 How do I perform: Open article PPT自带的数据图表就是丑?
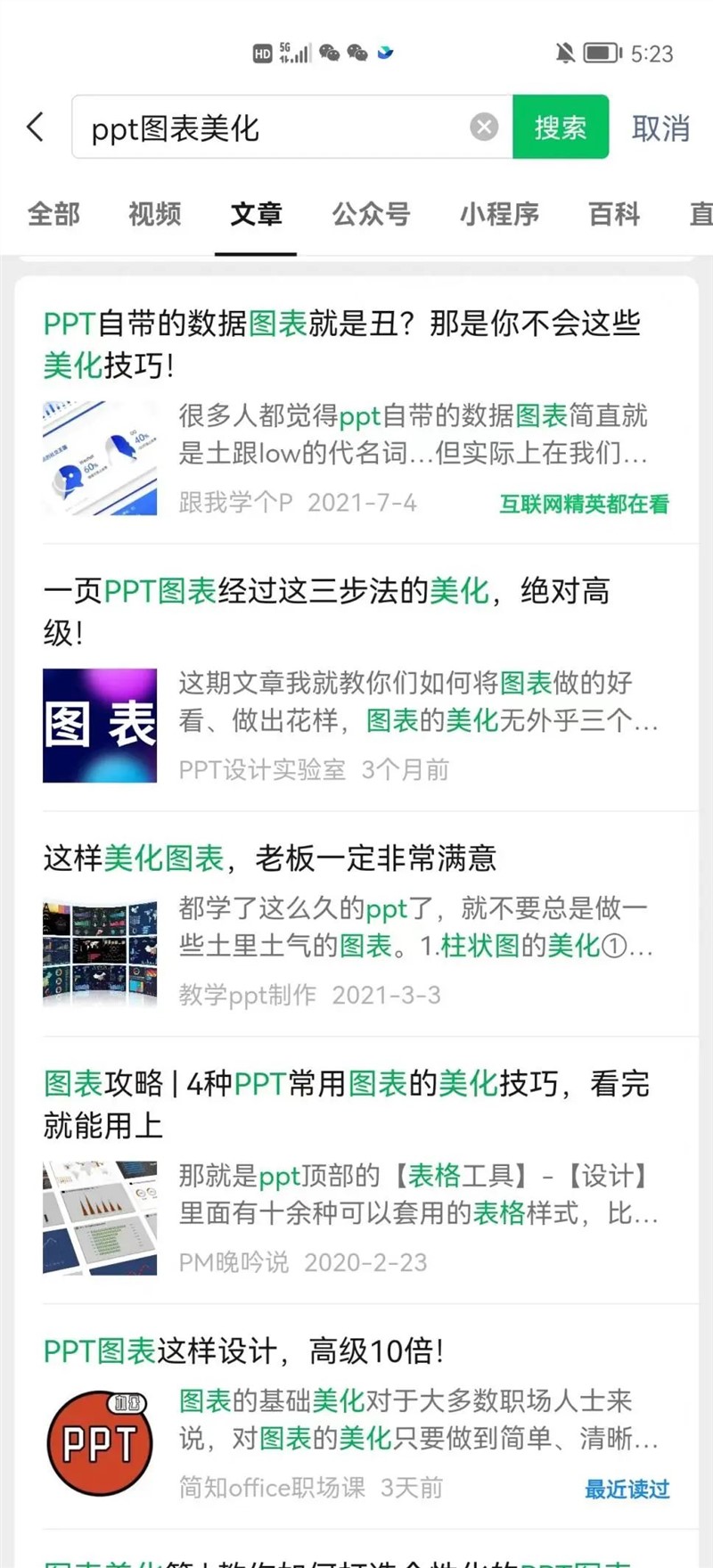[341, 343]
